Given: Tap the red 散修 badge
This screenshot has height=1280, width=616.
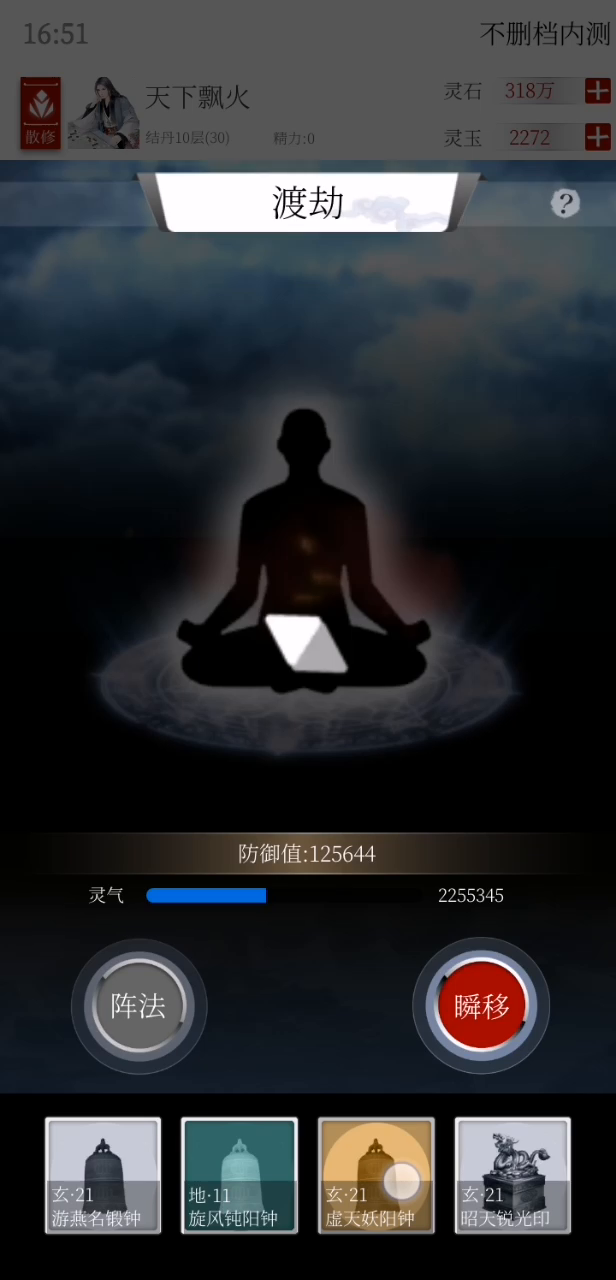Looking at the screenshot, I should click(x=41, y=113).
